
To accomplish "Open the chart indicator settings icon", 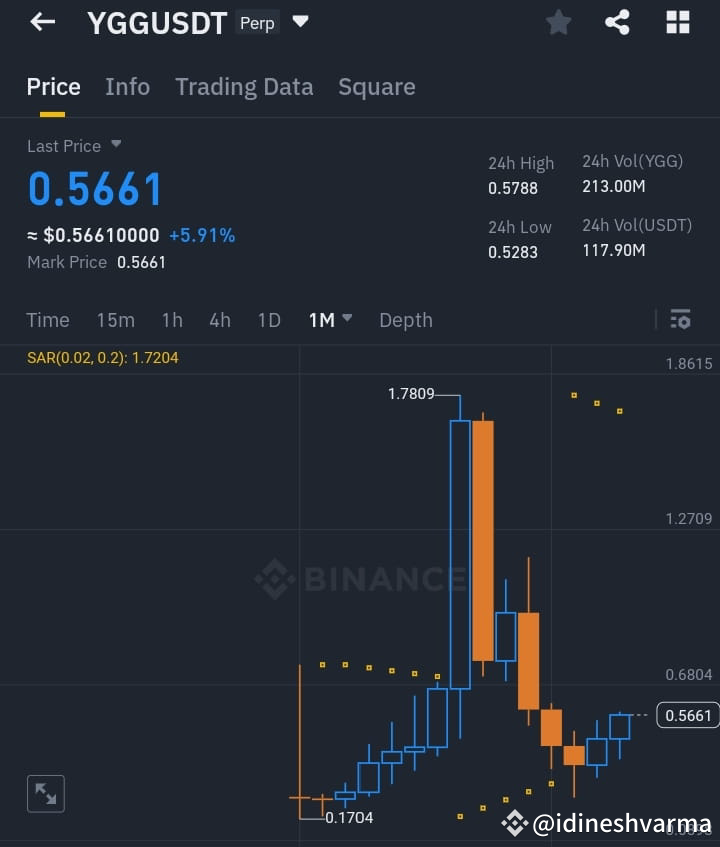I will click(x=680, y=319).
